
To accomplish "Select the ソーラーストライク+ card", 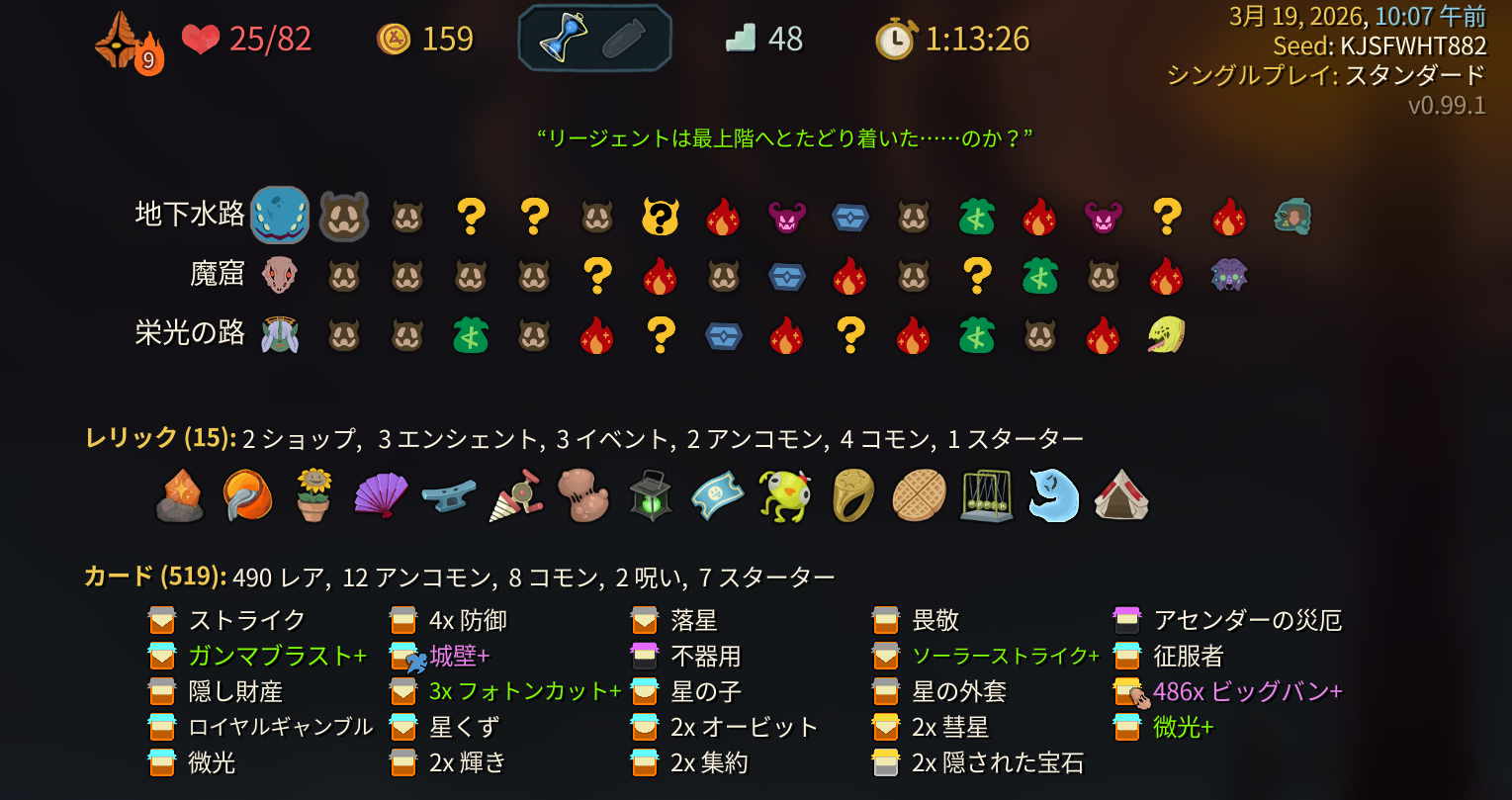I will [1005, 656].
